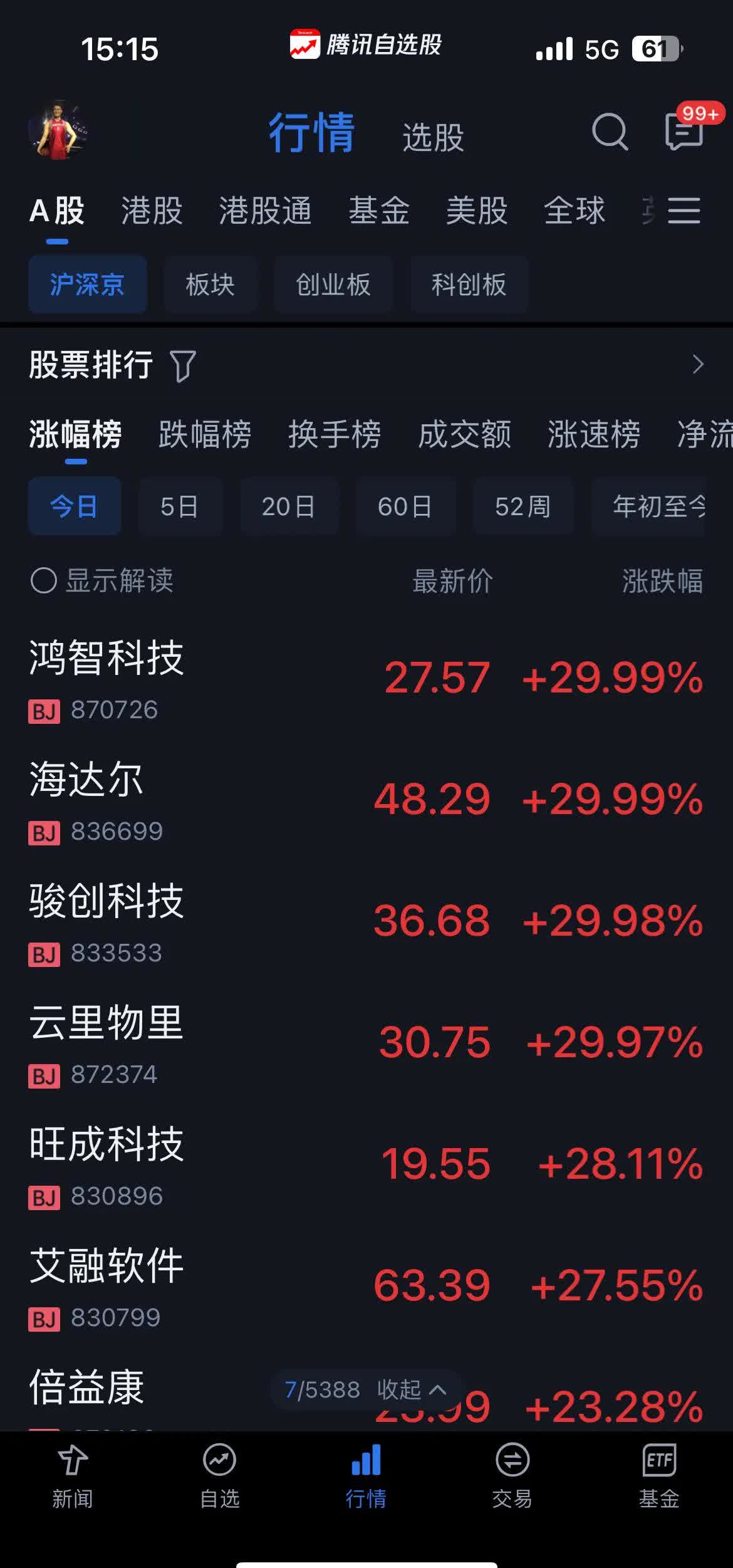The image size is (733, 1568).
Task: Open 股票排行 details via the right chevron
Action: (x=699, y=365)
